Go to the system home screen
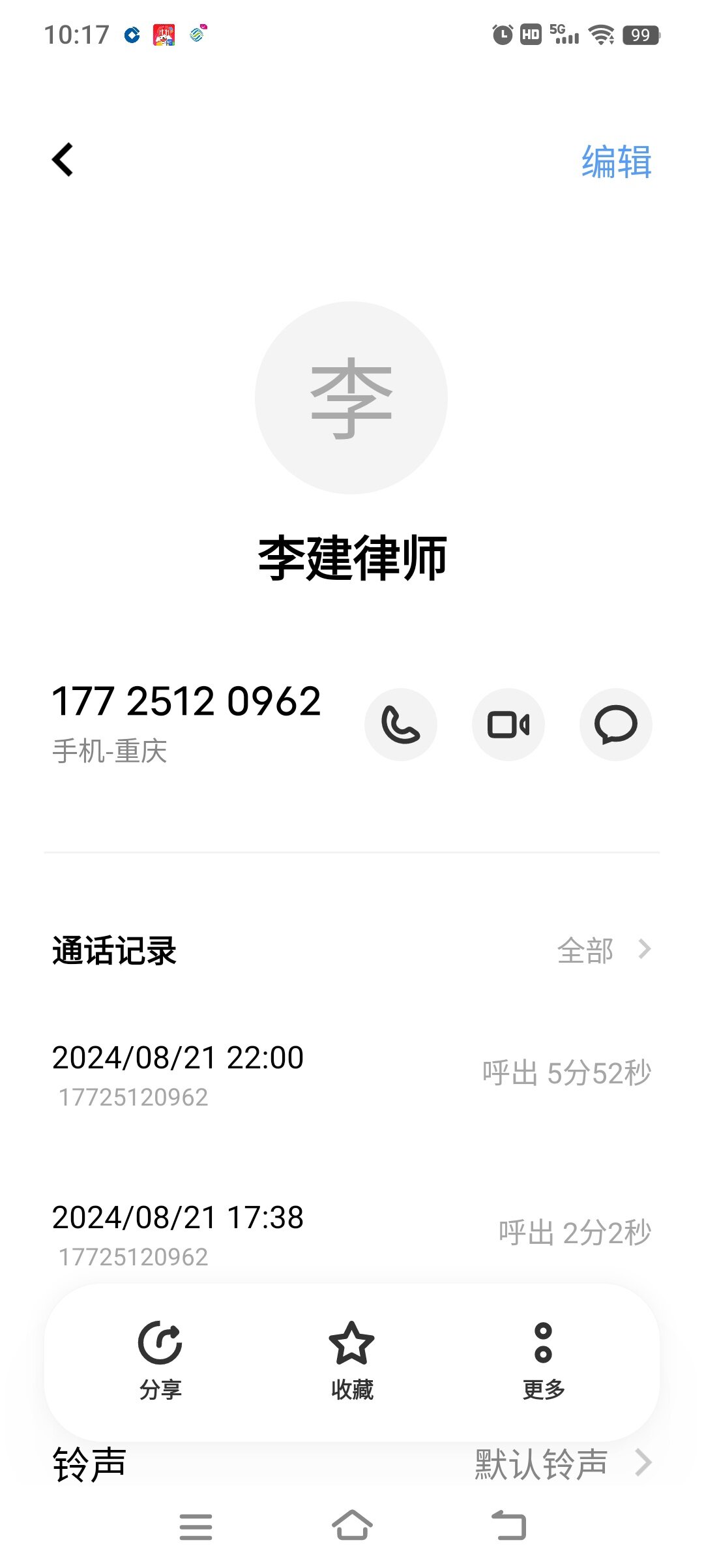The width and height of the screenshot is (704, 1568). (352, 1526)
